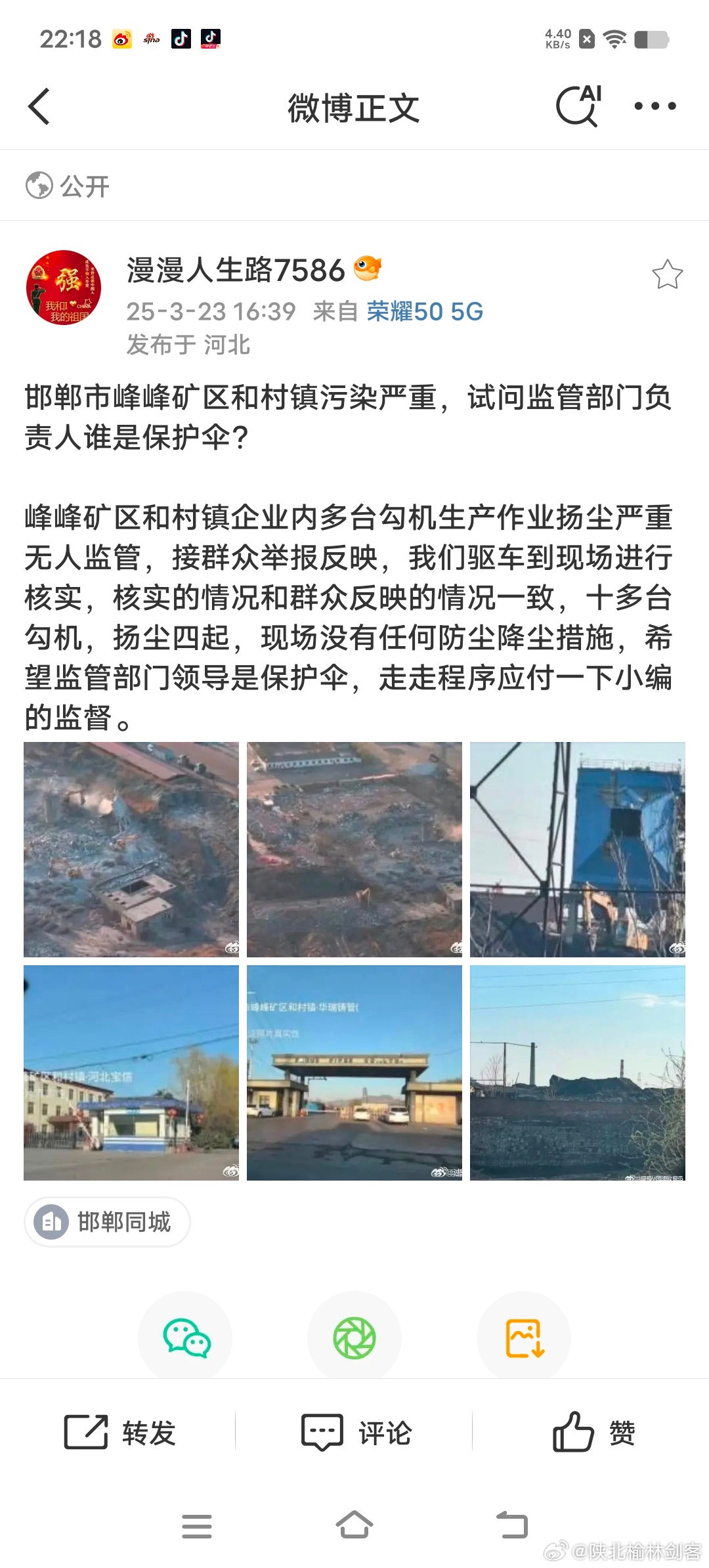Favorite this post with the star icon
This screenshot has width=709, height=1568.
click(668, 274)
